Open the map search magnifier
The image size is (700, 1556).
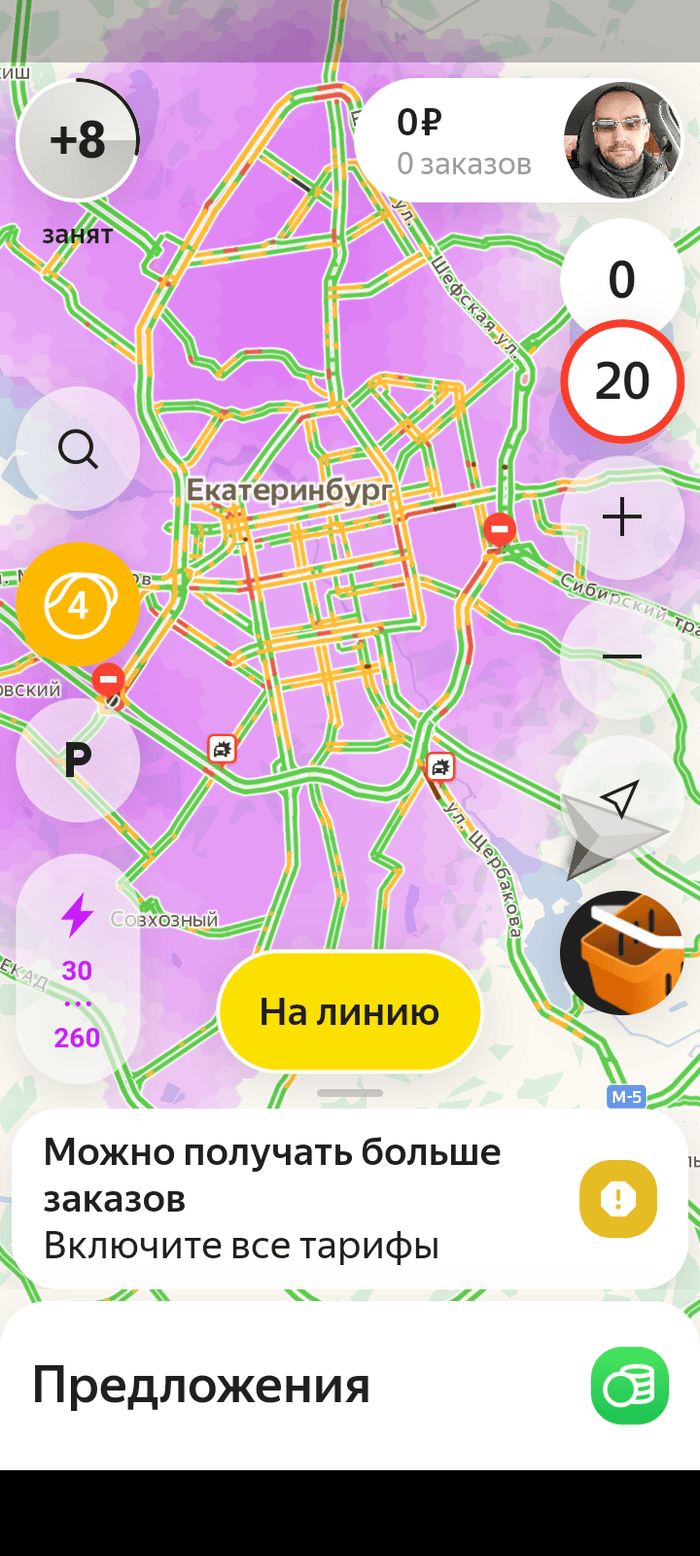(x=78, y=449)
